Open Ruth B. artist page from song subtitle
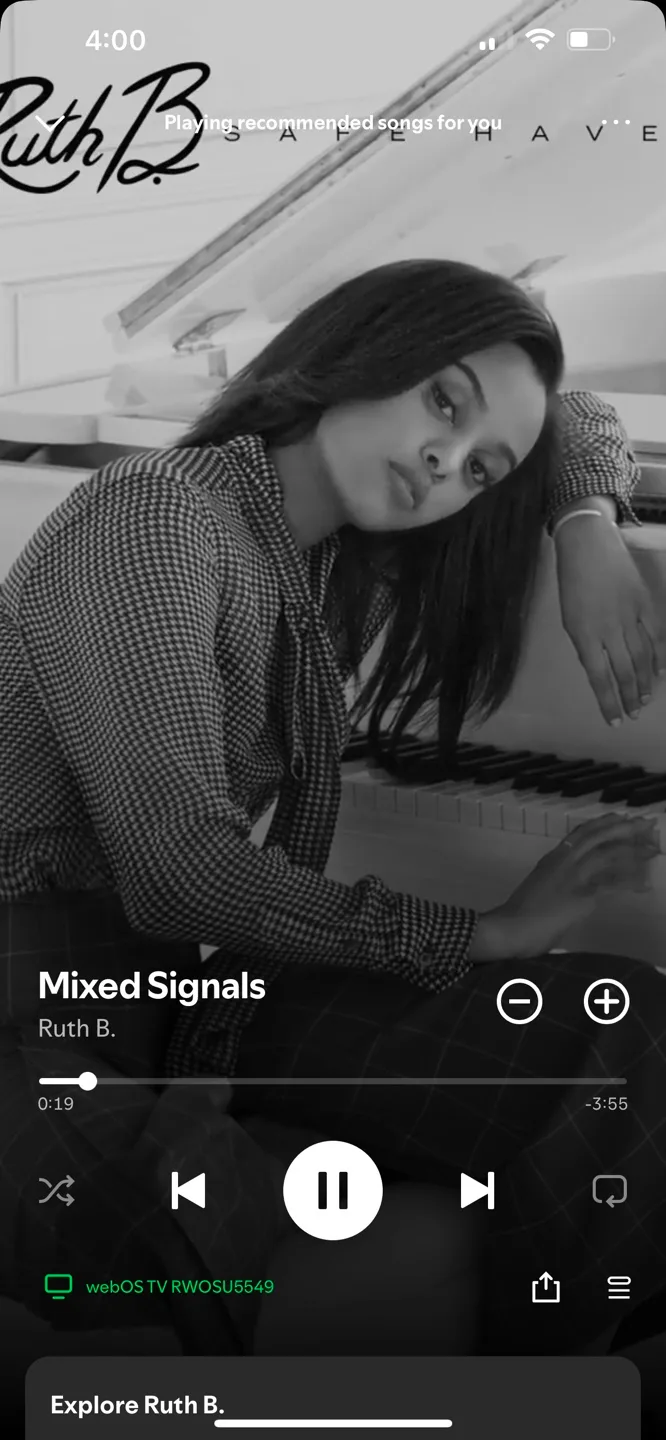The width and height of the screenshot is (666, 1440). tap(77, 1028)
